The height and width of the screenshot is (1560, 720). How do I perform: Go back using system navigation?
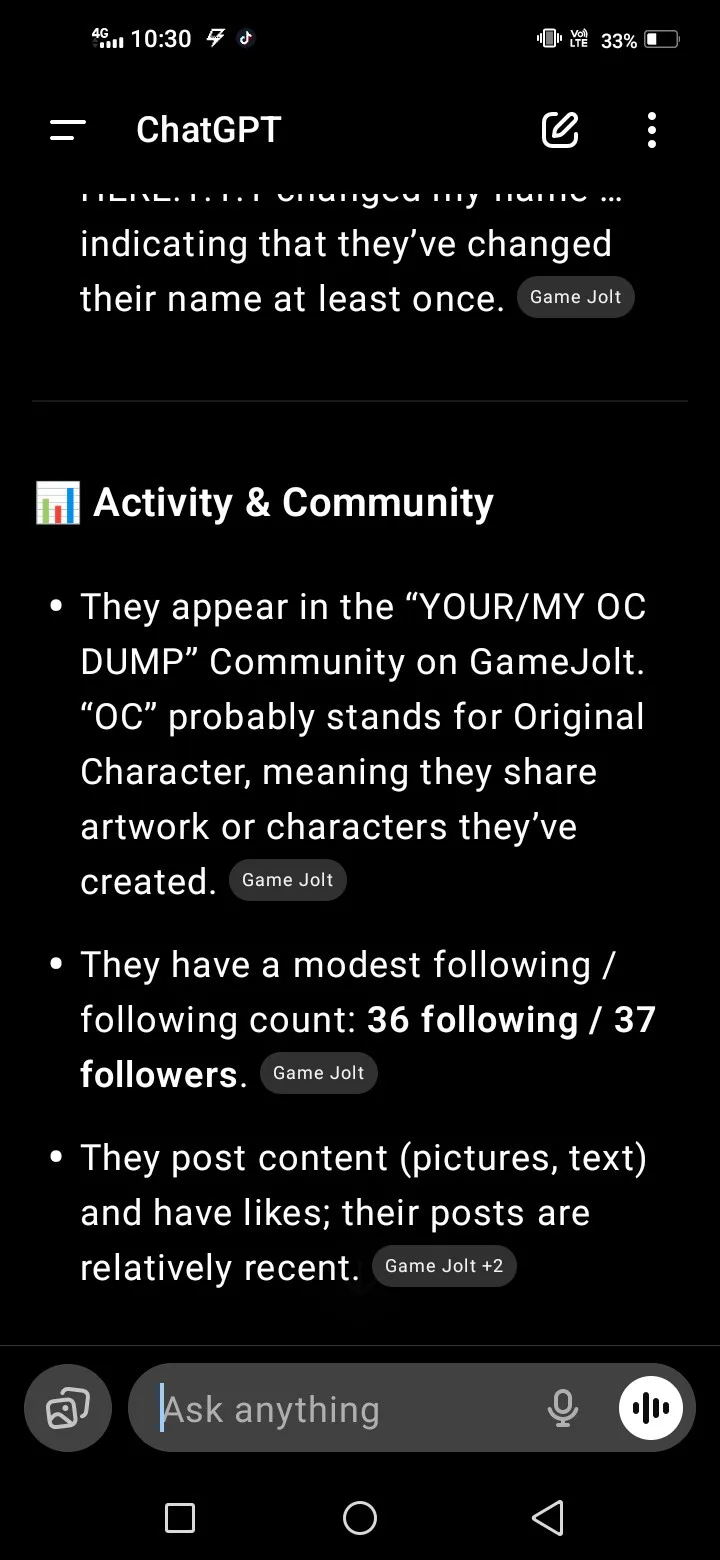[x=547, y=1517]
